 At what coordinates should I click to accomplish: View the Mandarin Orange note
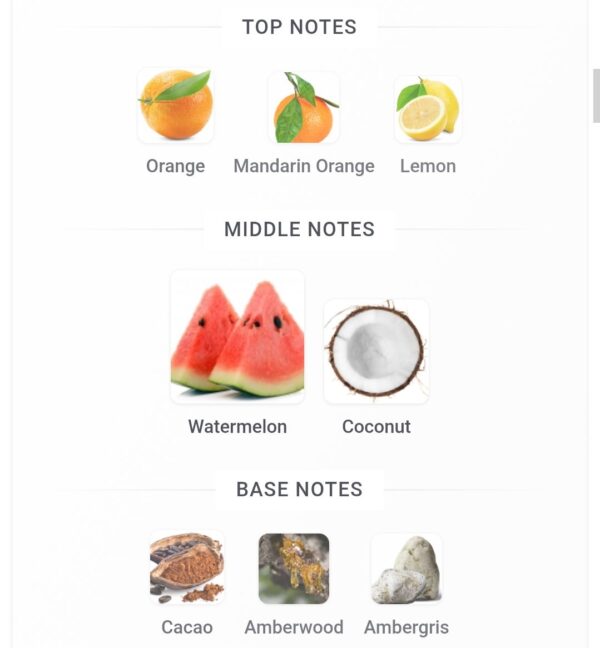coord(303,107)
